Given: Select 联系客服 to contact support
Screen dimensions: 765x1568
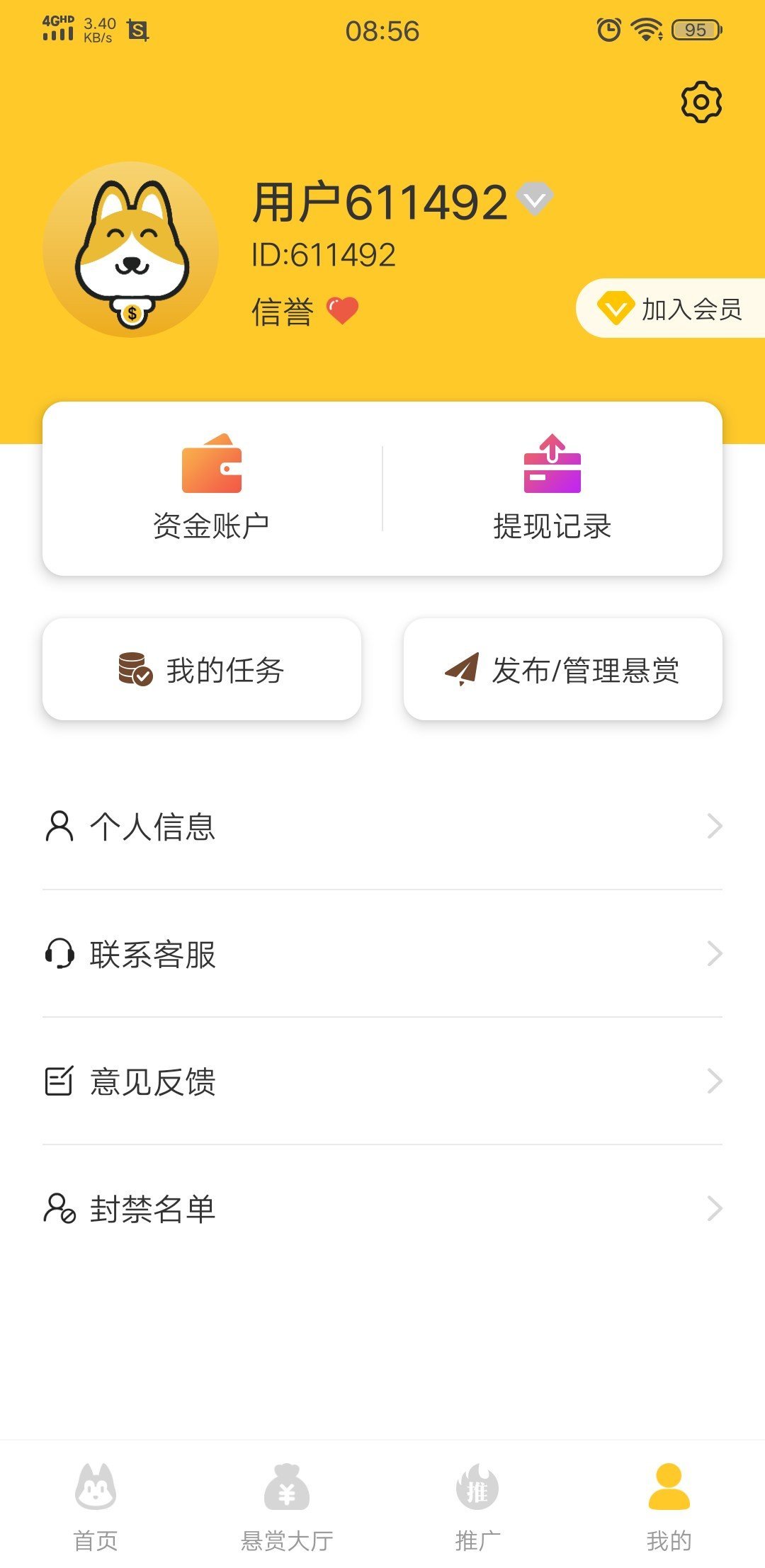Looking at the screenshot, I should 382,954.
